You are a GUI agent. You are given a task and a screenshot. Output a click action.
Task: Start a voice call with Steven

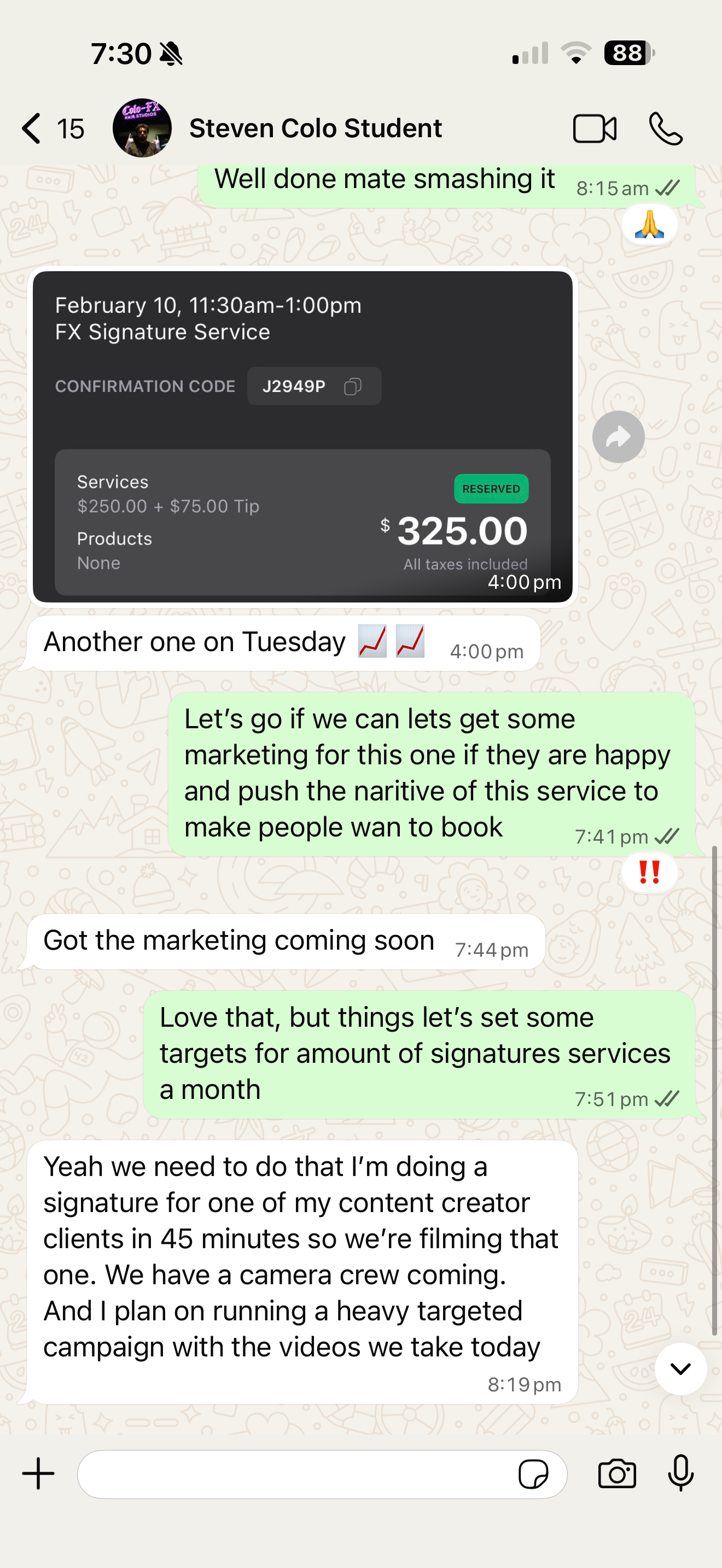665,128
